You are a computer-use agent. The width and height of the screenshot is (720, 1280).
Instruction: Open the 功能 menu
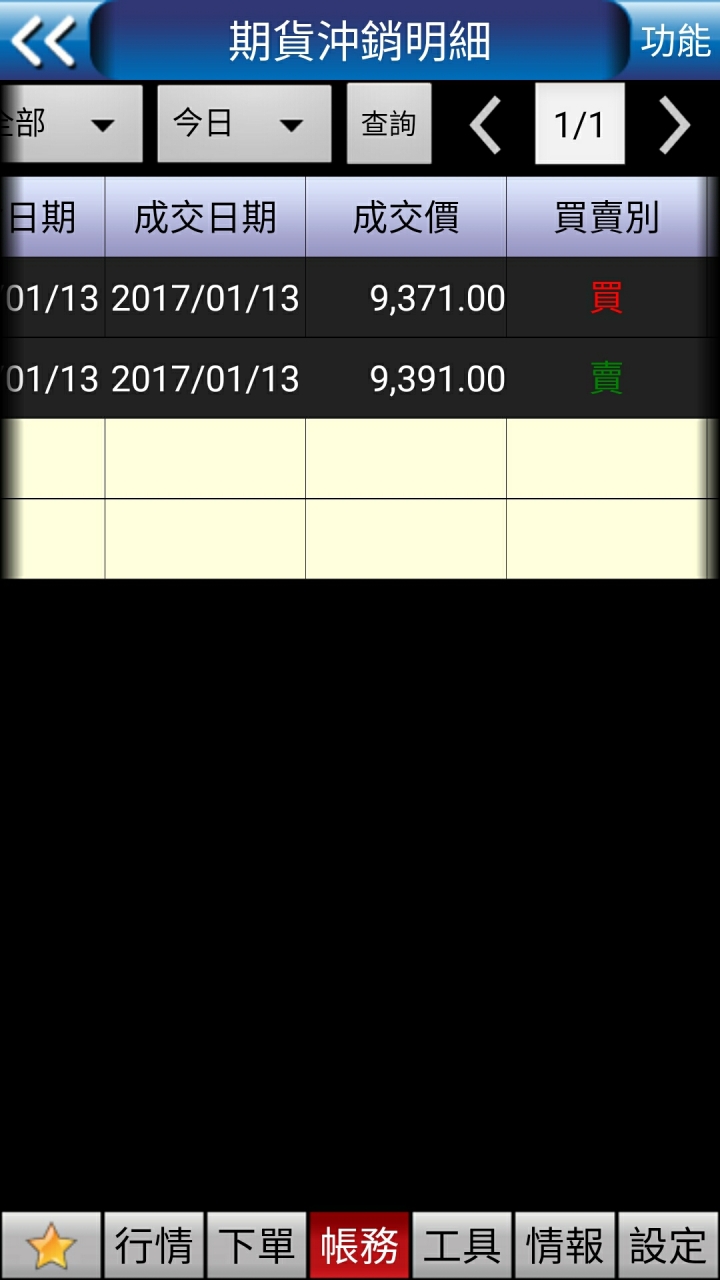(x=675, y=41)
